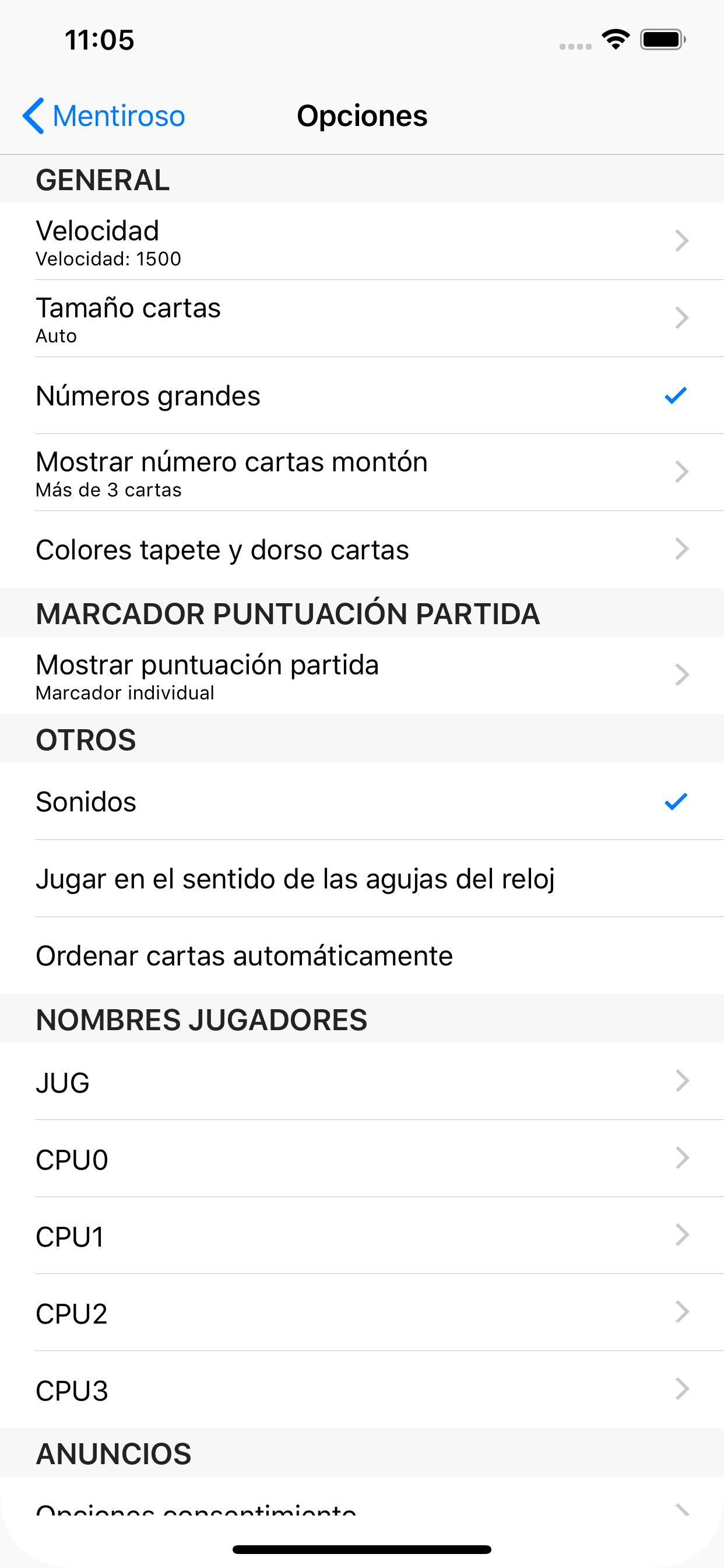Edit the JUG player name
Image resolution: width=724 pixels, height=1568 pixels.
[x=362, y=1081]
